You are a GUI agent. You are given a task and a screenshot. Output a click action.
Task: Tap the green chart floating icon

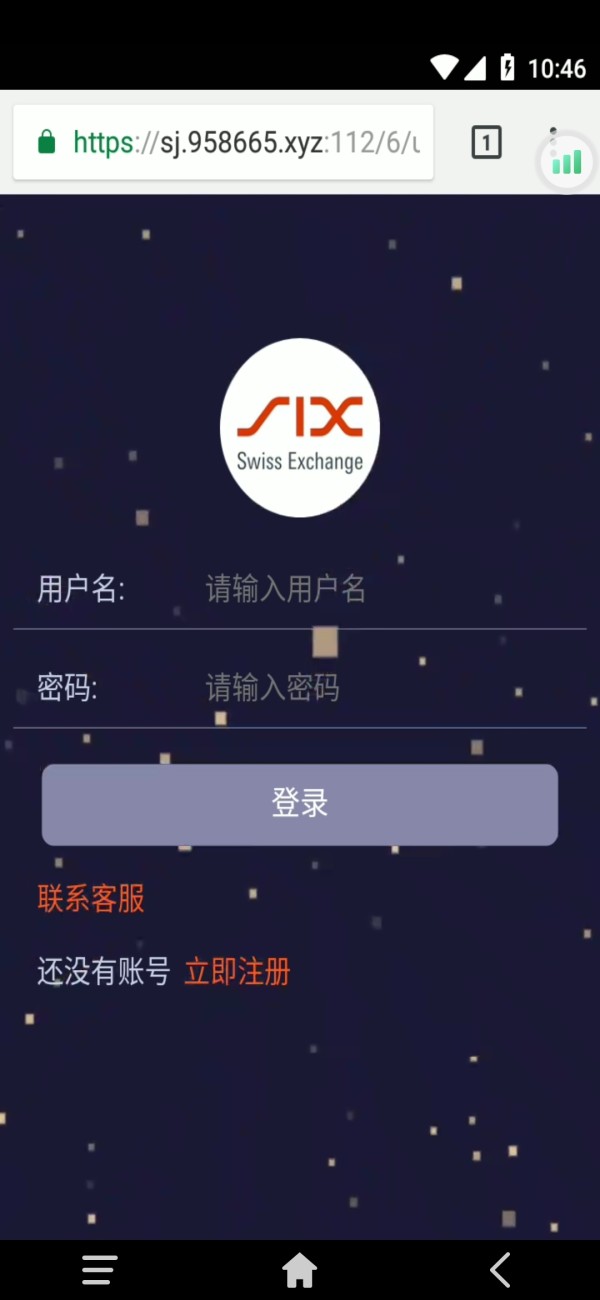(x=566, y=161)
